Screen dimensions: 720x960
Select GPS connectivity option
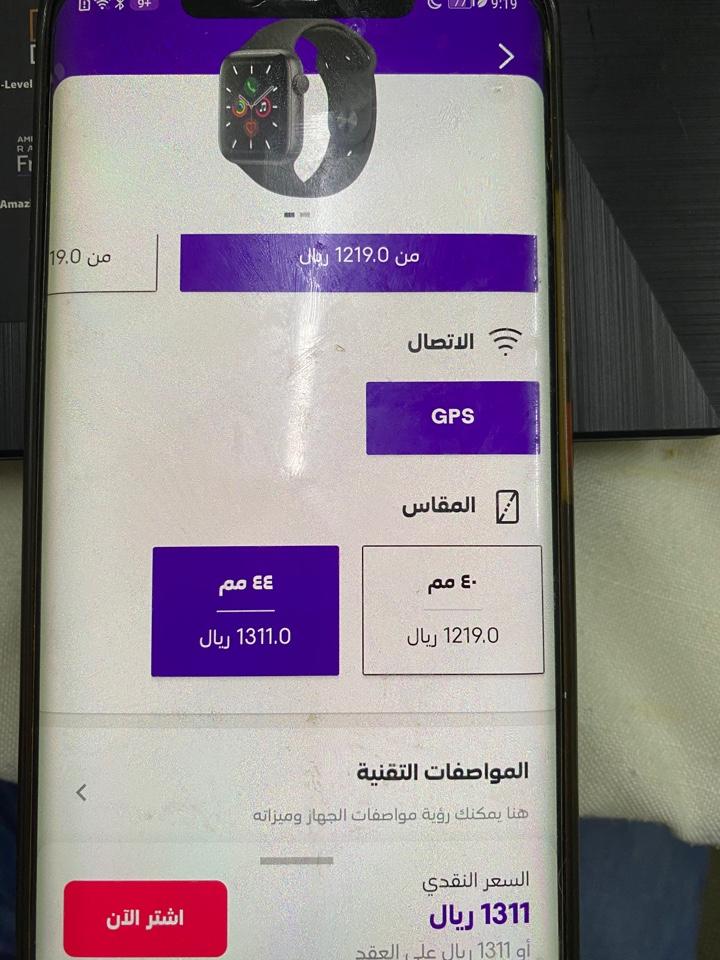pos(452,417)
